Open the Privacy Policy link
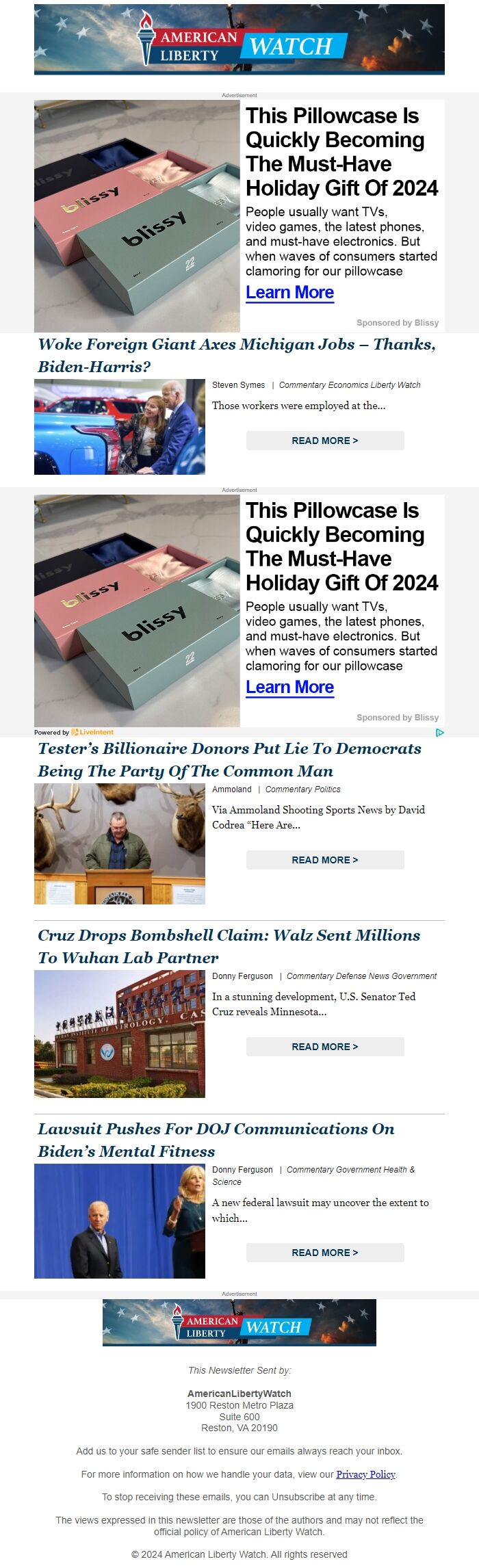Screen dimensions: 479x1568 (365, 1474)
